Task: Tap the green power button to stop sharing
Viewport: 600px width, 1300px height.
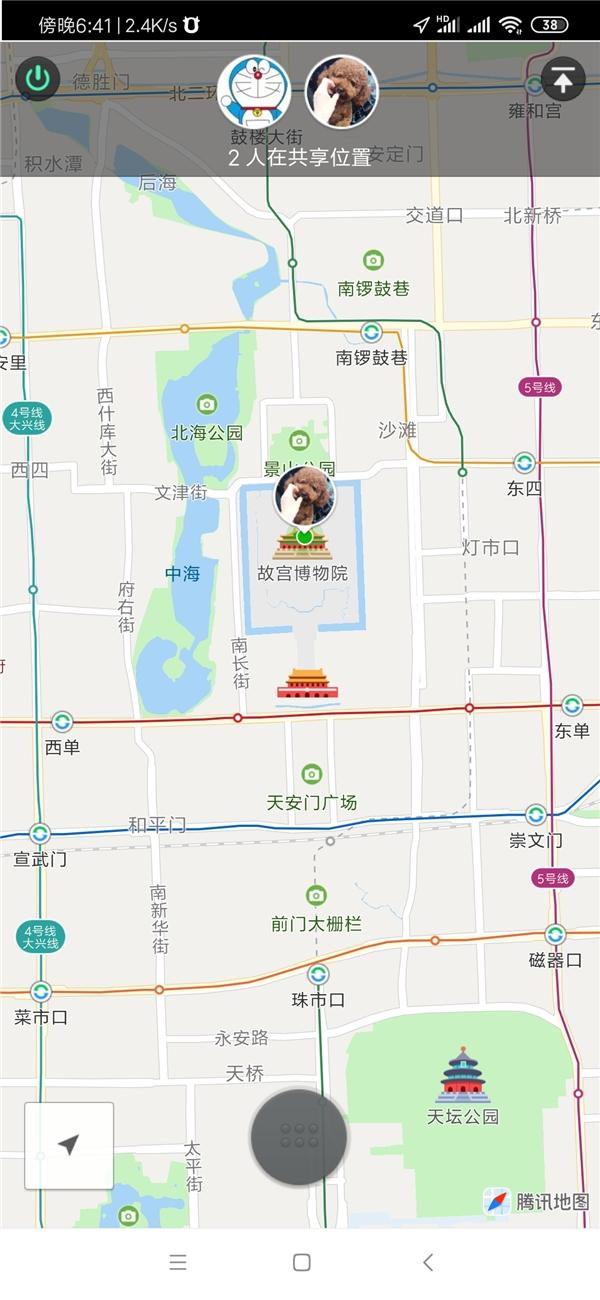Action: (x=38, y=80)
